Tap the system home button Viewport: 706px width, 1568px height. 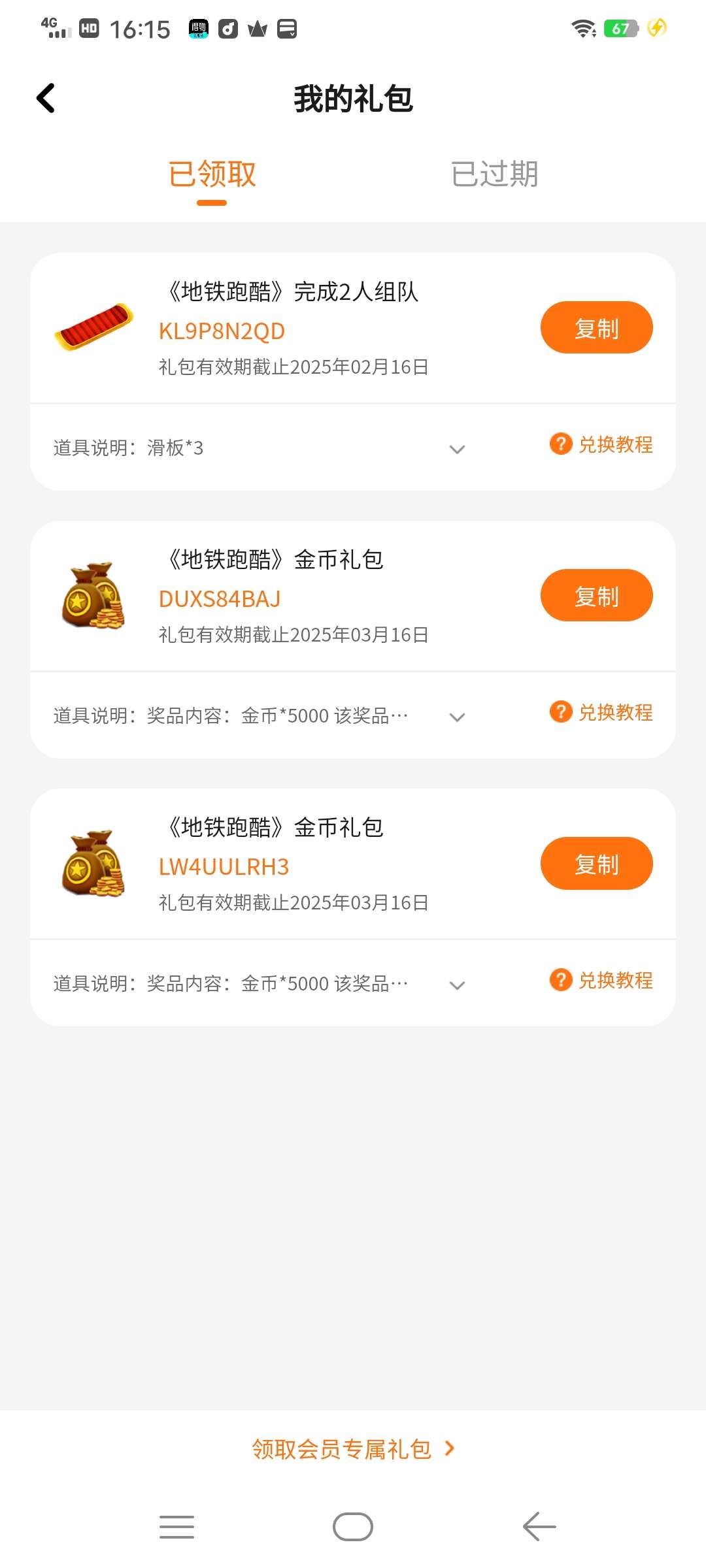pos(353,1527)
